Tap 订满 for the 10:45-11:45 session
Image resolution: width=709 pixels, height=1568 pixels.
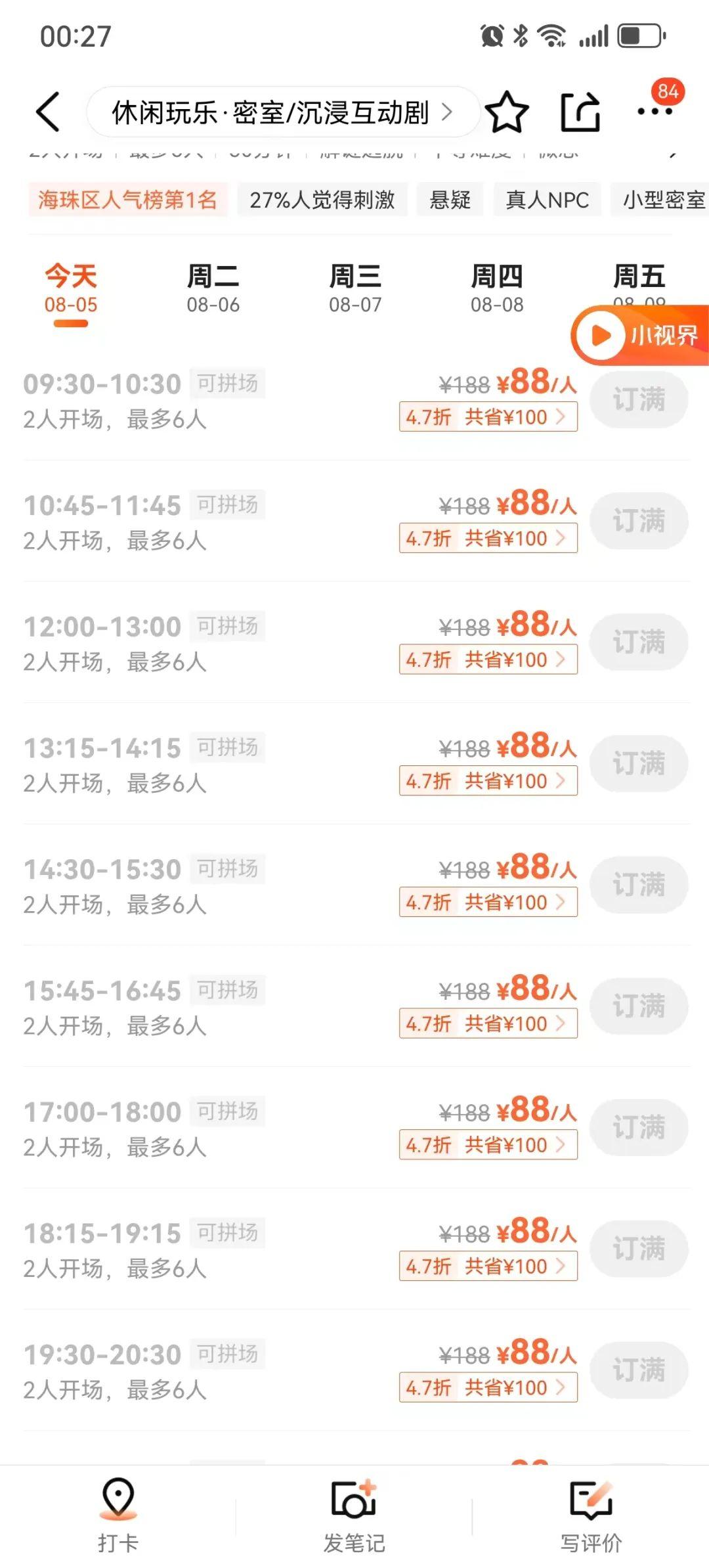click(639, 521)
